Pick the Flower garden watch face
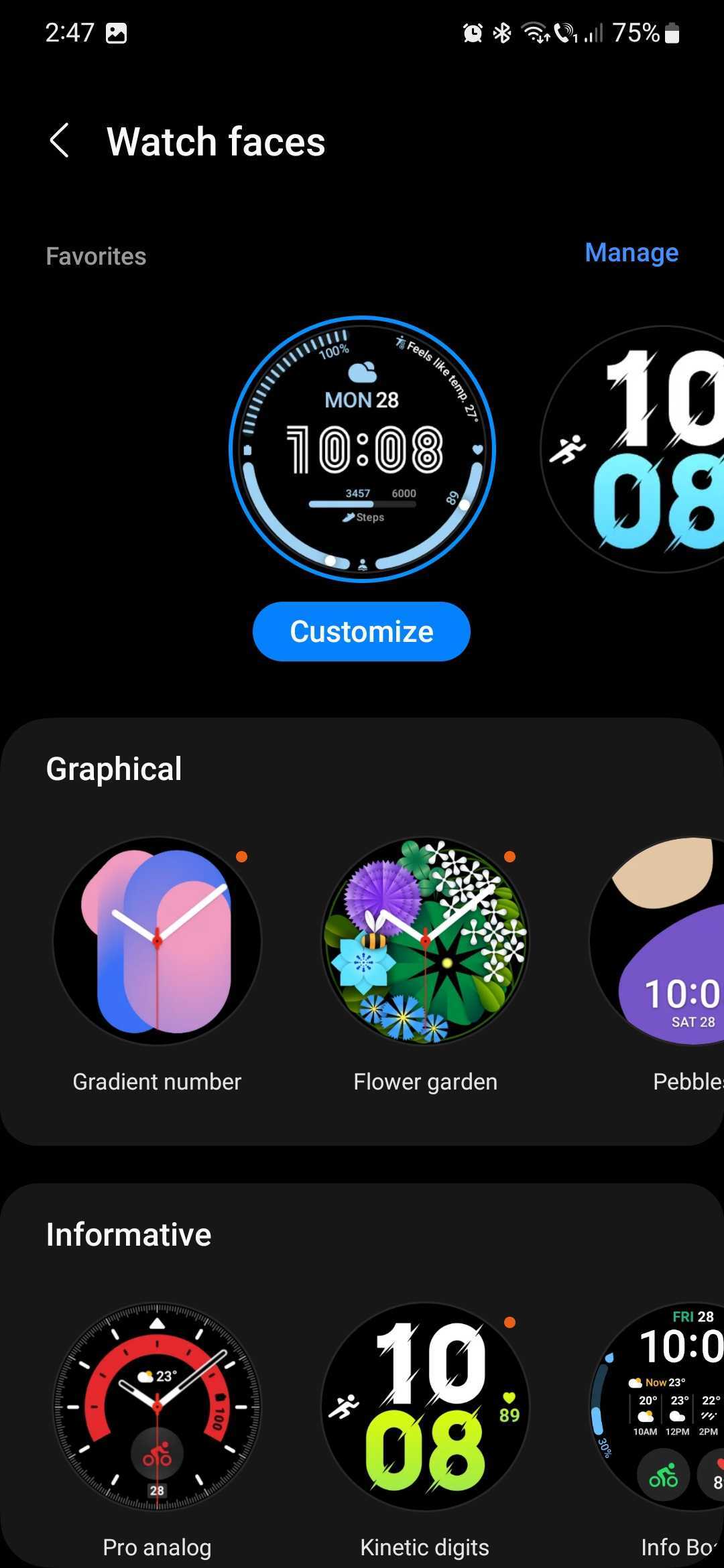 tap(425, 940)
